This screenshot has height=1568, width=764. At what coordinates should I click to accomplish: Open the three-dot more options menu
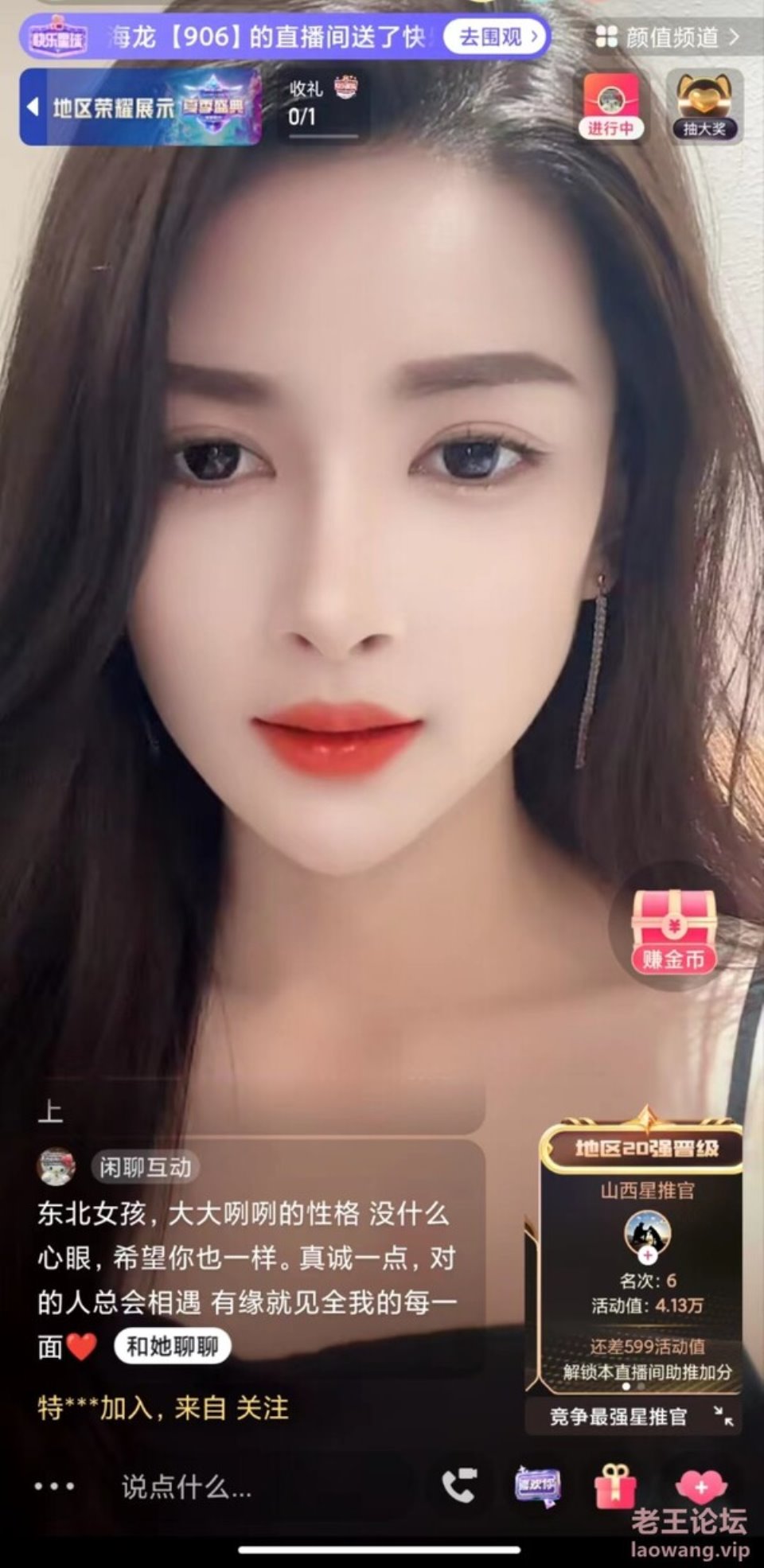[54, 1485]
